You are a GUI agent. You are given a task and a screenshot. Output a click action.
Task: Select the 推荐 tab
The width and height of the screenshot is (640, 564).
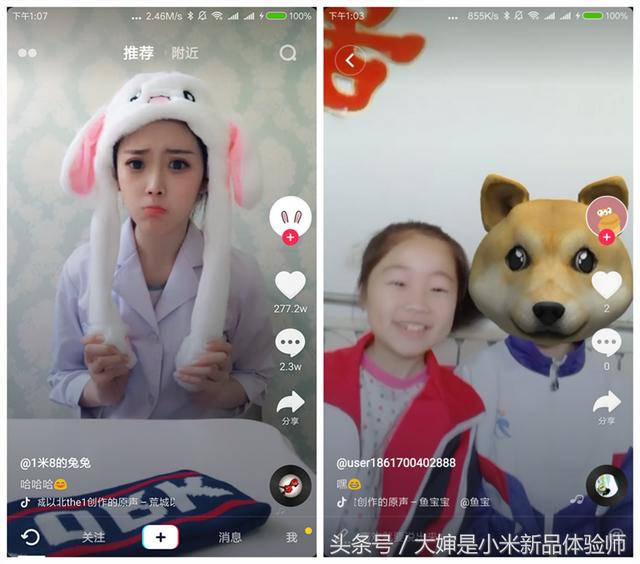point(138,53)
